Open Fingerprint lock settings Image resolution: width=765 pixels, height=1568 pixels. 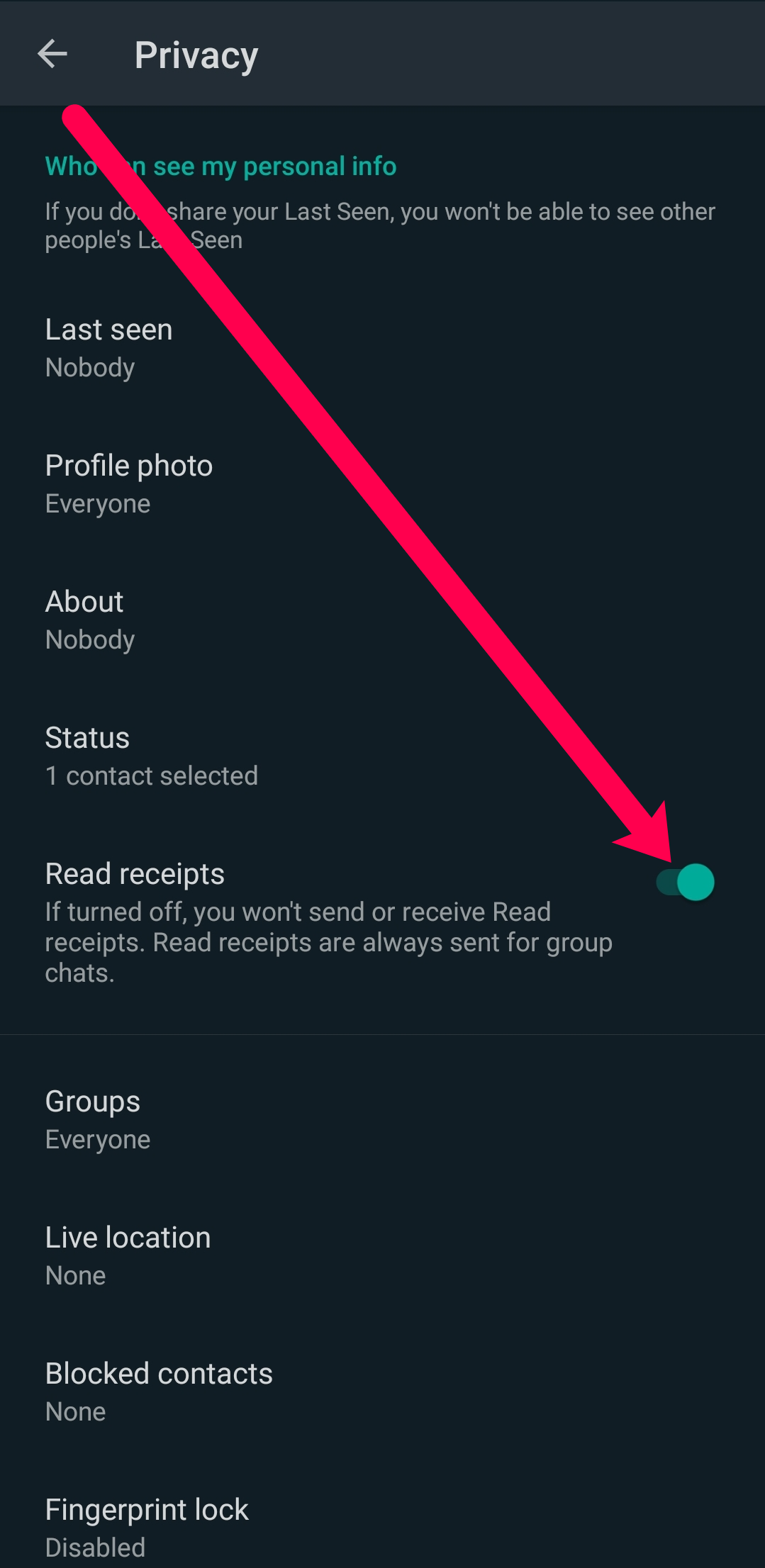tap(147, 1526)
